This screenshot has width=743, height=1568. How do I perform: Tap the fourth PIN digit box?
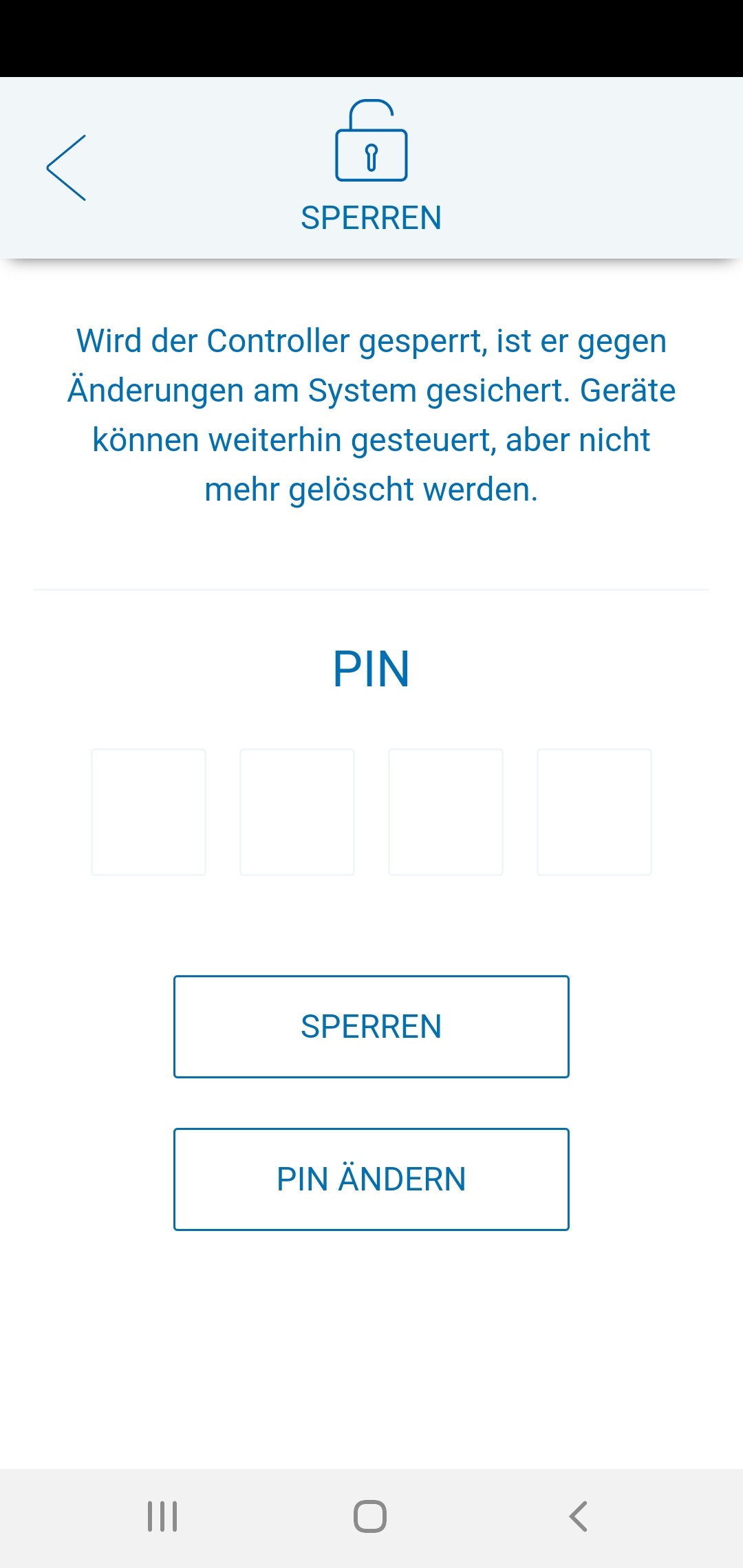(x=594, y=812)
